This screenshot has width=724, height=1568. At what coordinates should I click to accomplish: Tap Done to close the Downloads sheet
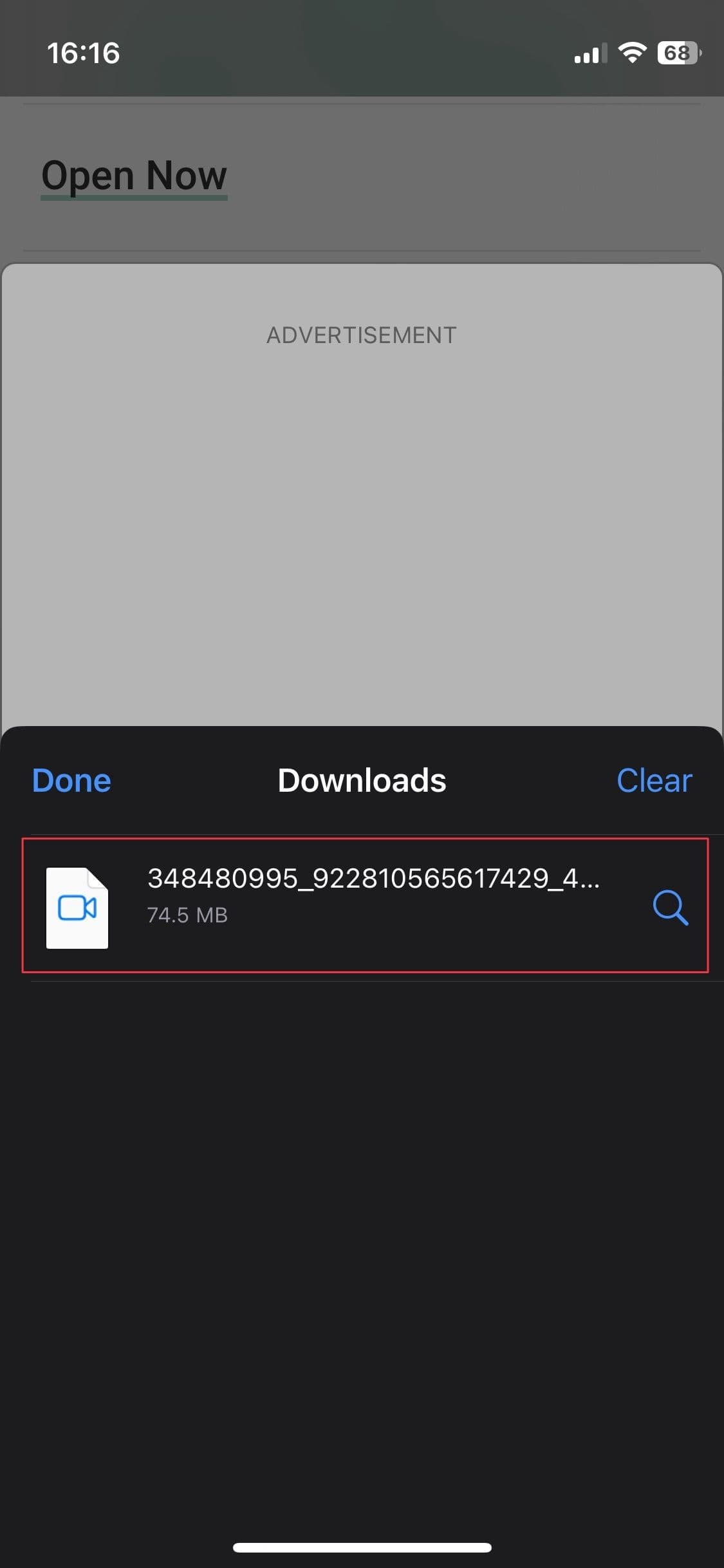pyautogui.click(x=71, y=781)
